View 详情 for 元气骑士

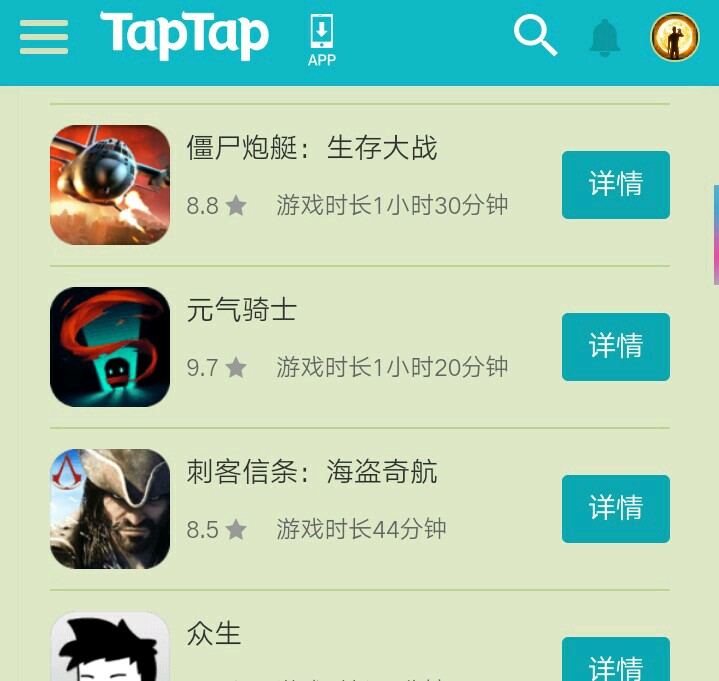(615, 347)
